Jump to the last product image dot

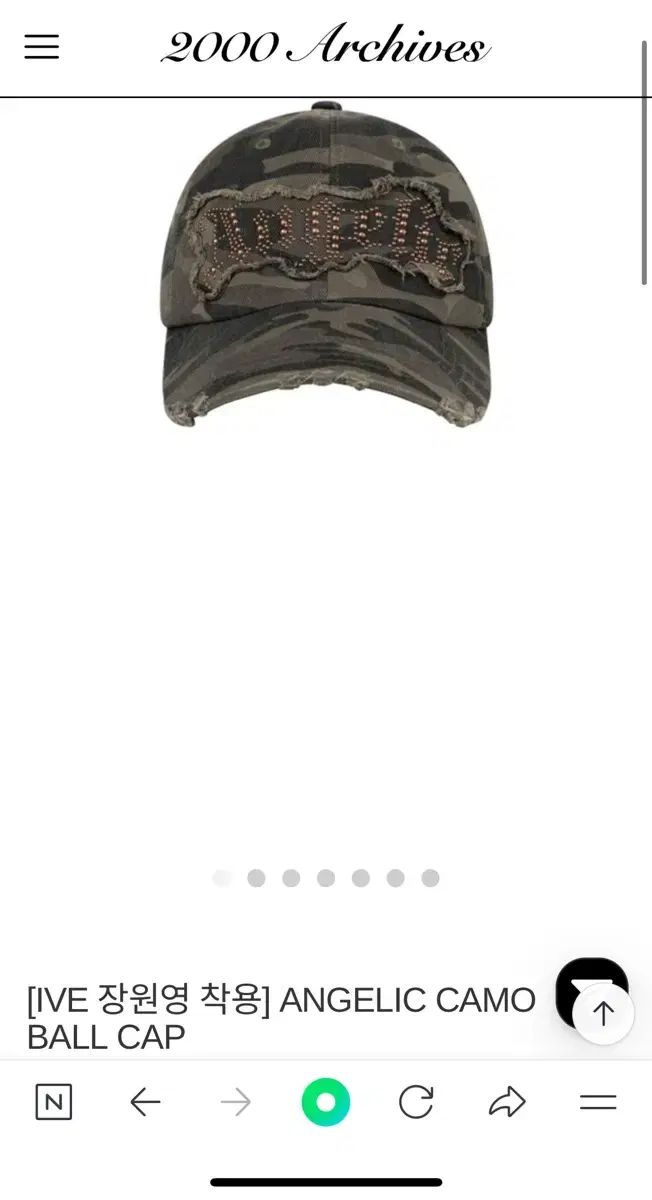click(430, 878)
